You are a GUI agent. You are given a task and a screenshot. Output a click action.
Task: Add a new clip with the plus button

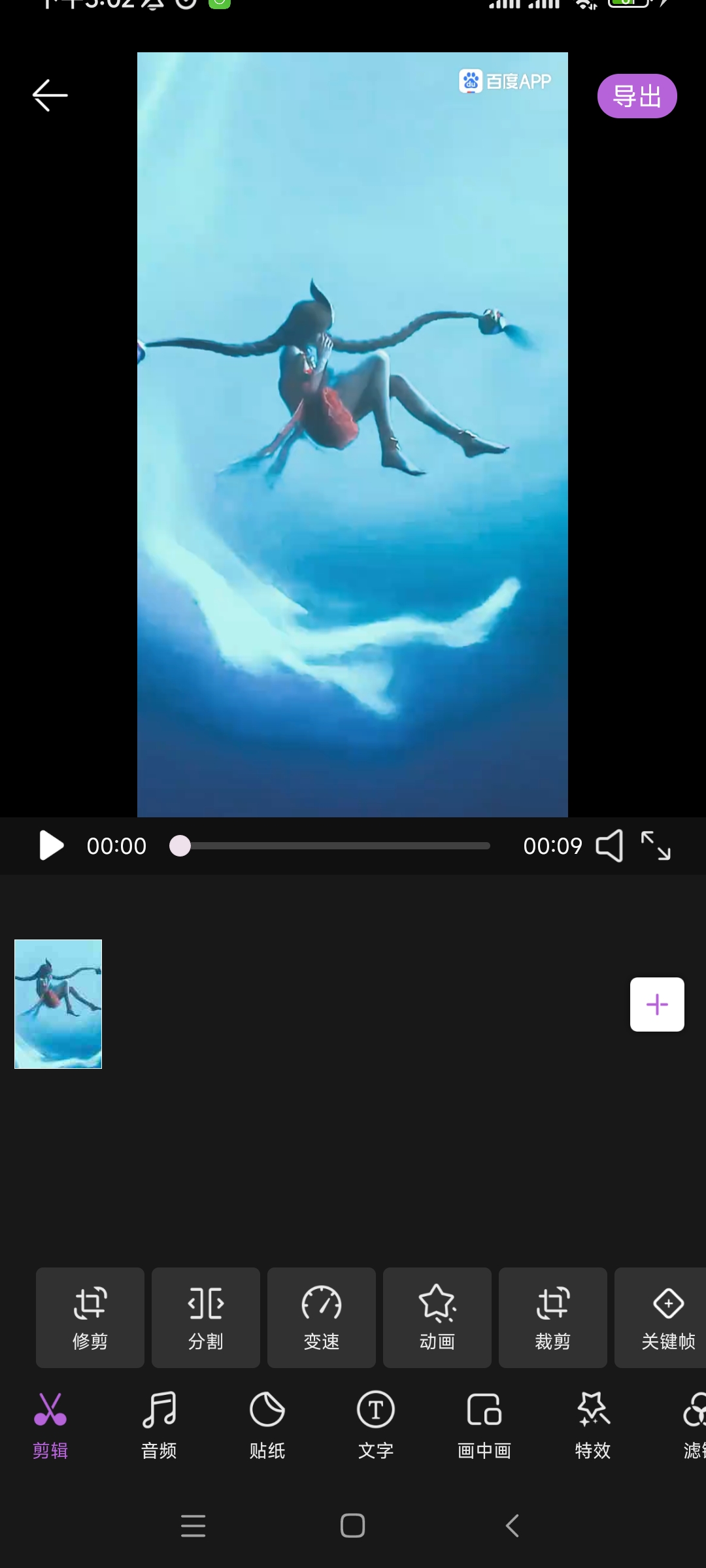pyautogui.click(x=657, y=1004)
